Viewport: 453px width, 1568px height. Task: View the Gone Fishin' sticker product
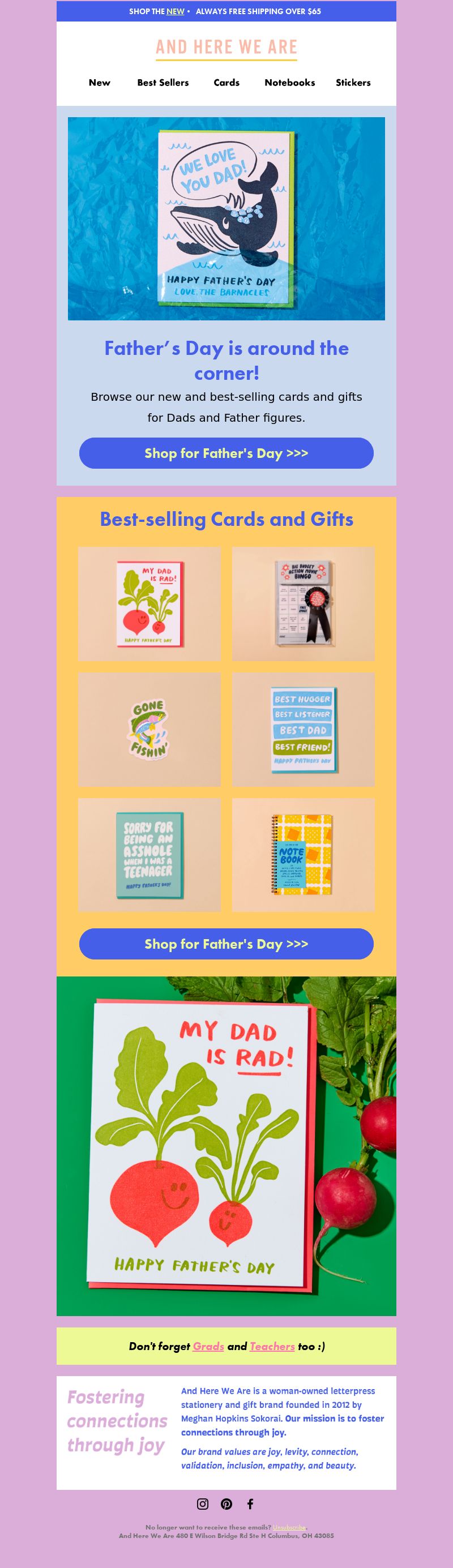(x=149, y=729)
